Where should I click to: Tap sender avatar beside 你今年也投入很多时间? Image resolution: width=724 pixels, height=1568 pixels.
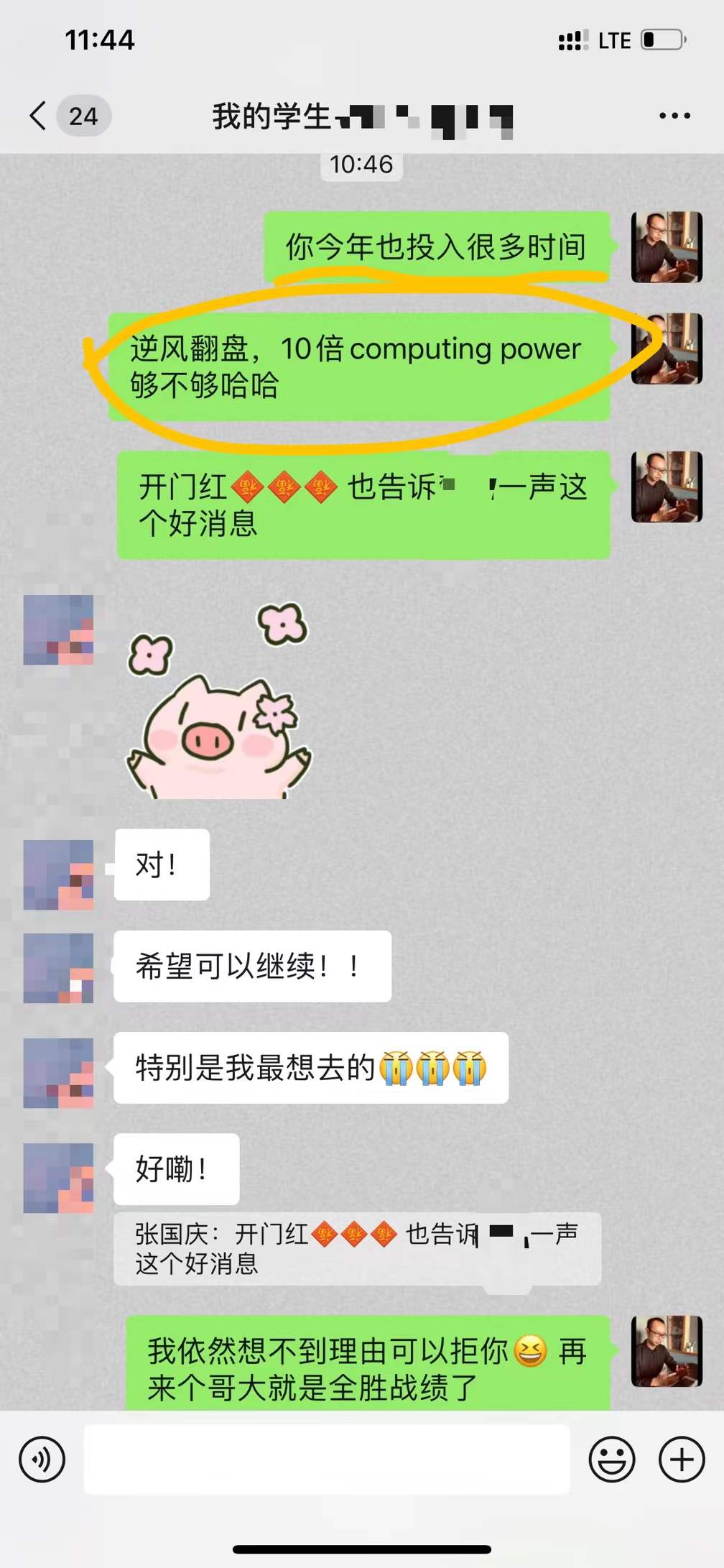click(x=666, y=247)
